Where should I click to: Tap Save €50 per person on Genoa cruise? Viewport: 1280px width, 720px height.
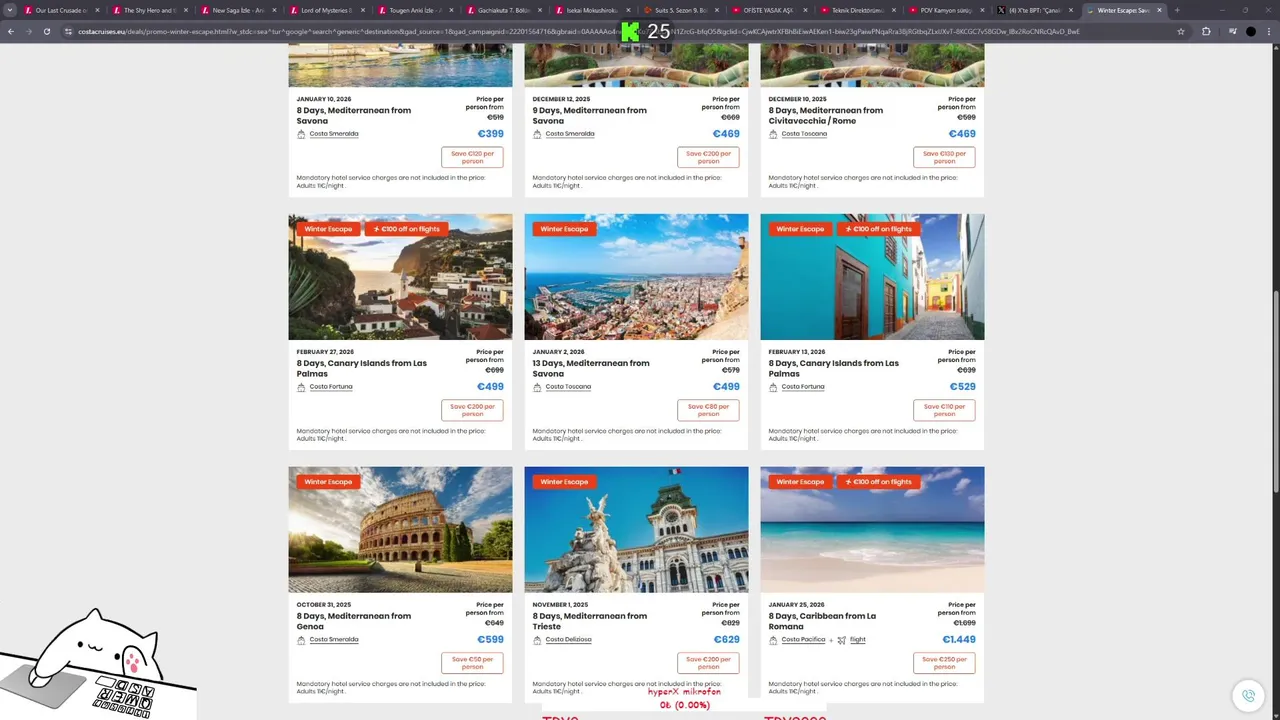click(472, 663)
